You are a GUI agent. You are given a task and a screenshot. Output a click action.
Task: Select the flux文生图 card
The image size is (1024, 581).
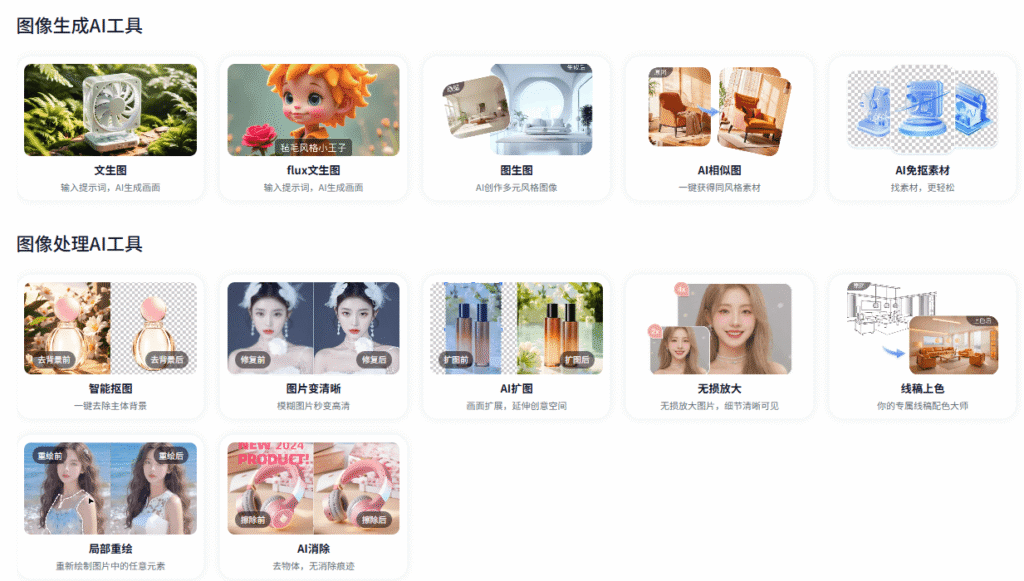313,127
